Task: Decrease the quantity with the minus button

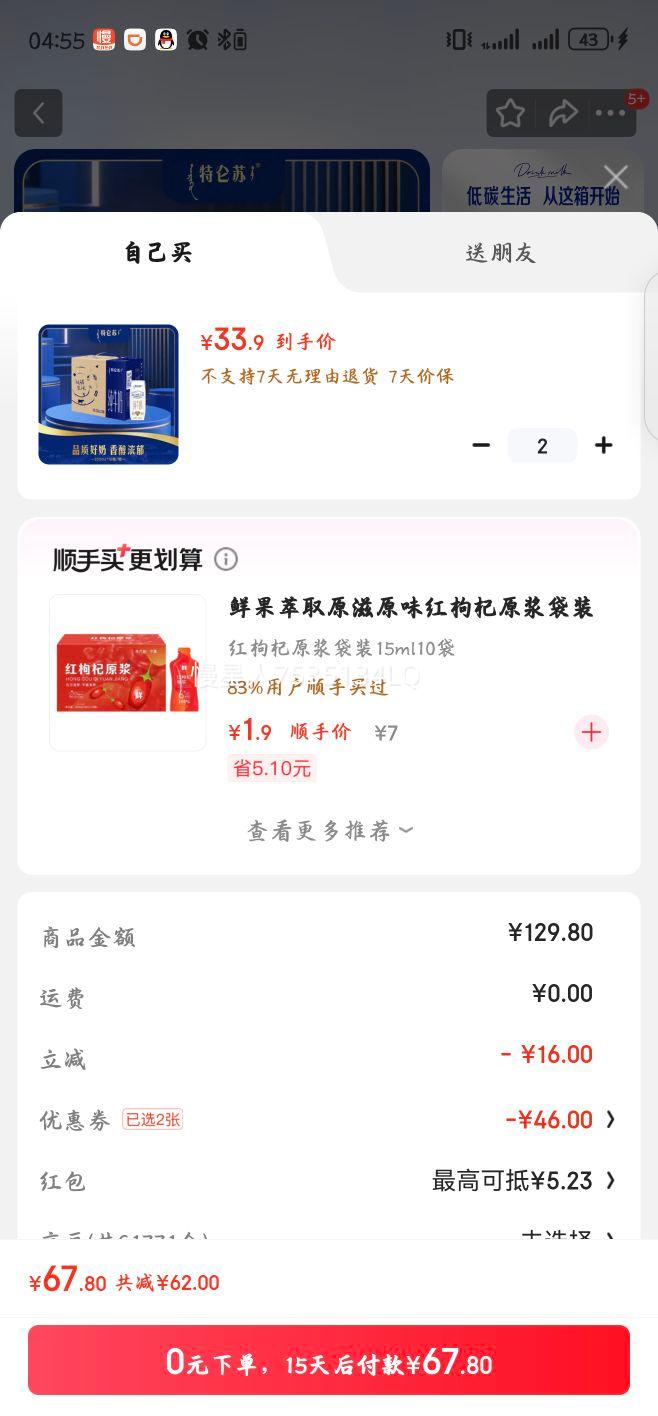Action: pyautogui.click(x=481, y=446)
